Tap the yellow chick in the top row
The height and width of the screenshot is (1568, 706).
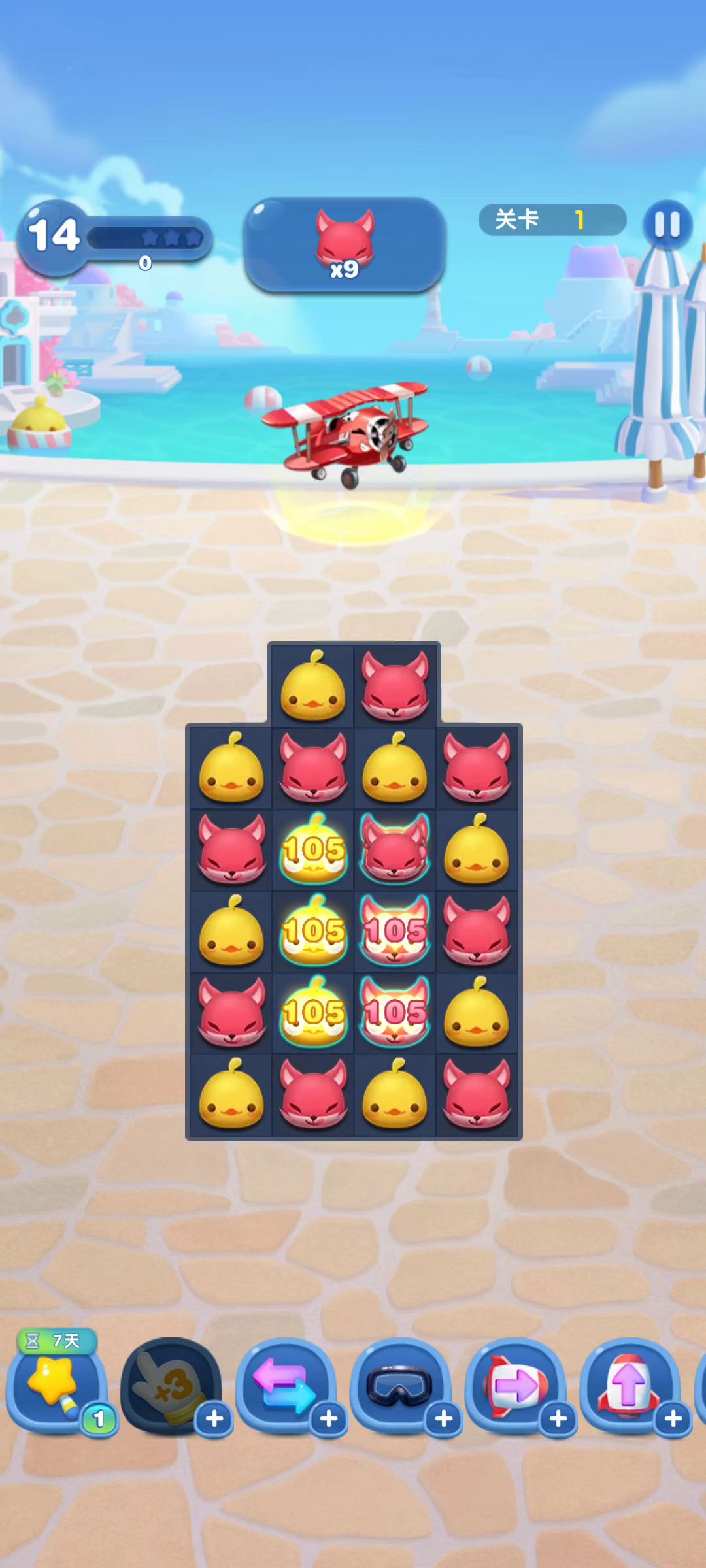[x=312, y=686]
